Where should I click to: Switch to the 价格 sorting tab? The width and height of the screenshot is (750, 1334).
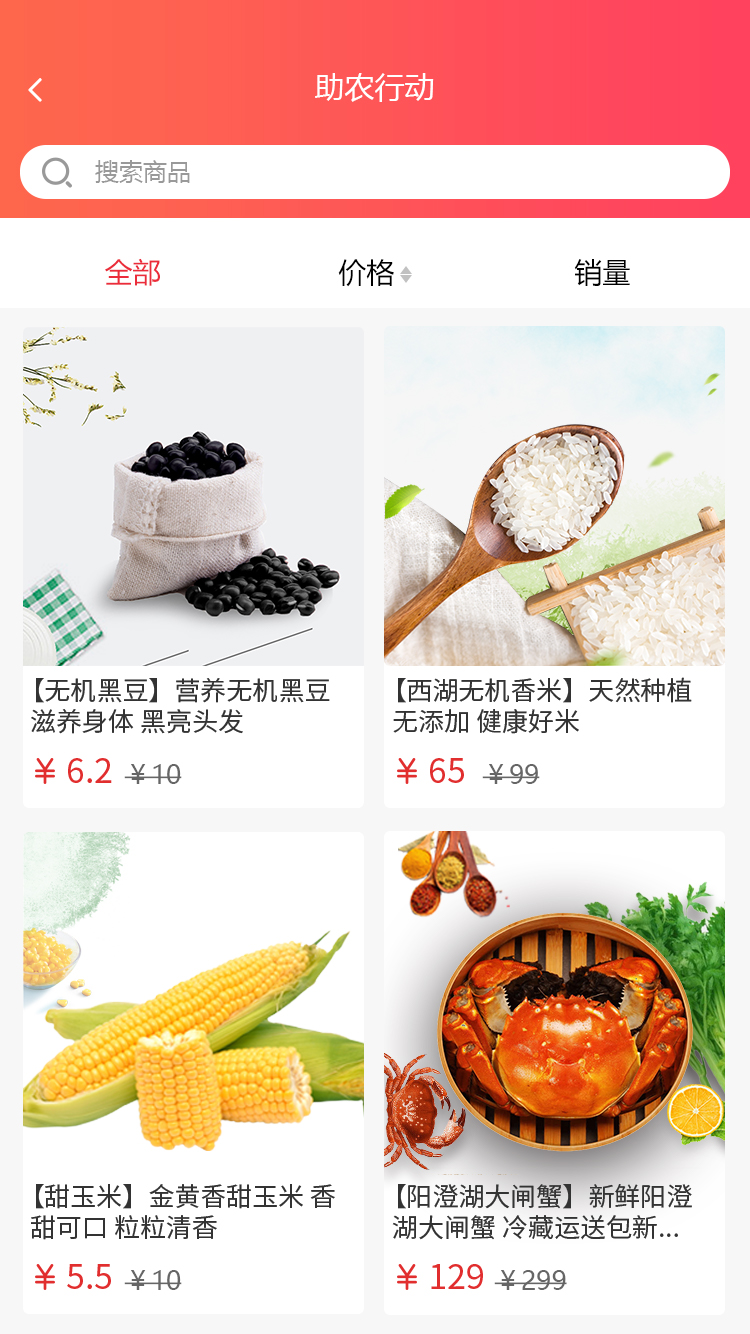pyautogui.click(x=369, y=271)
